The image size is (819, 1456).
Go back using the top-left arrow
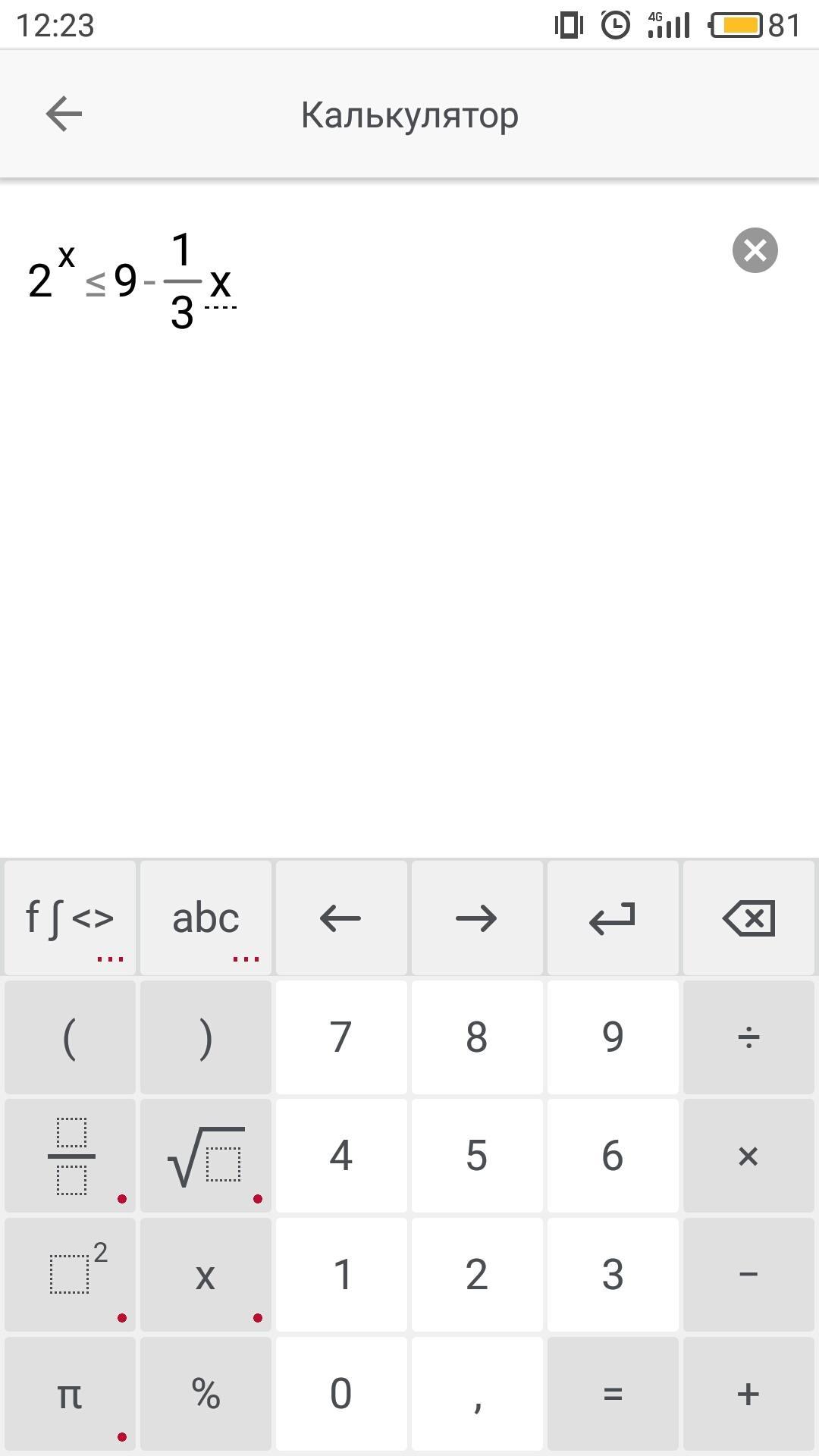tap(64, 115)
